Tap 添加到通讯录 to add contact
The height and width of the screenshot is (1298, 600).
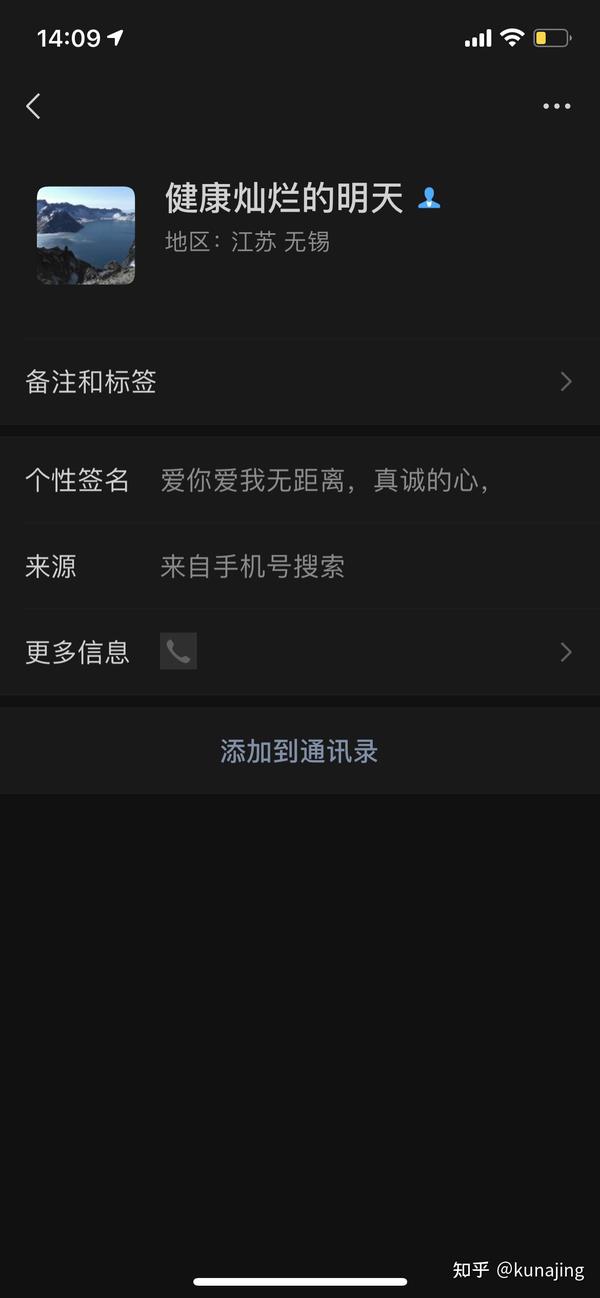point(300,751)
